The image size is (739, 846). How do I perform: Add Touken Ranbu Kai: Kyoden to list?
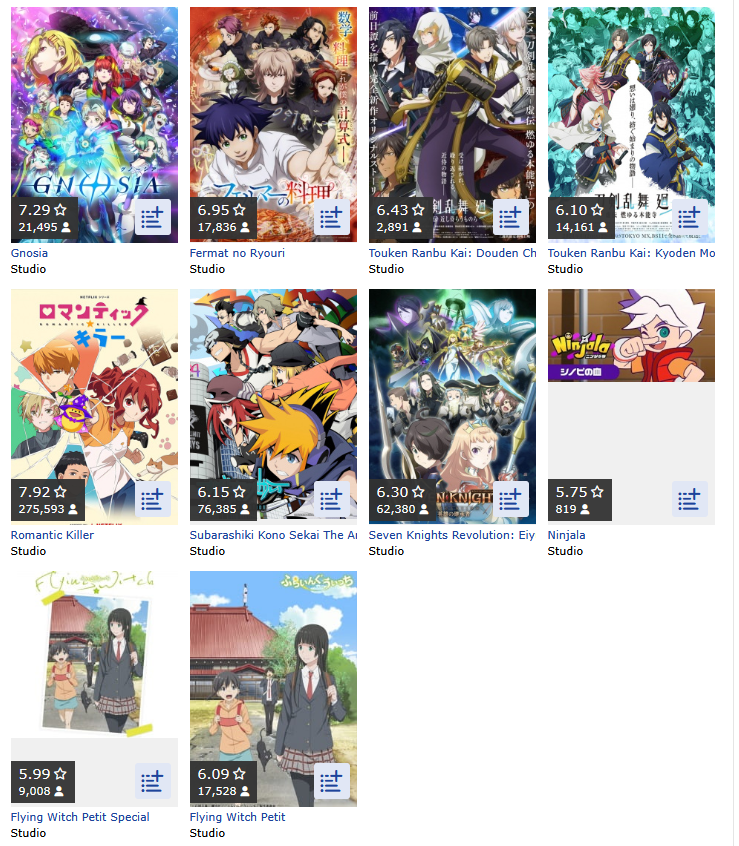[x=690, y=217]
